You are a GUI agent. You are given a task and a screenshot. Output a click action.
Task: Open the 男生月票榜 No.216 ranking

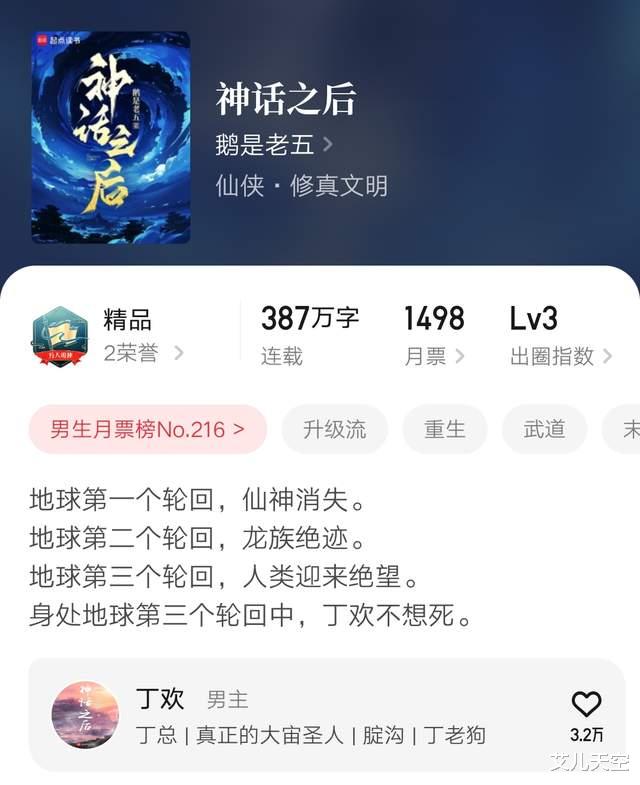pyautogui.click(x=148, y=430)
